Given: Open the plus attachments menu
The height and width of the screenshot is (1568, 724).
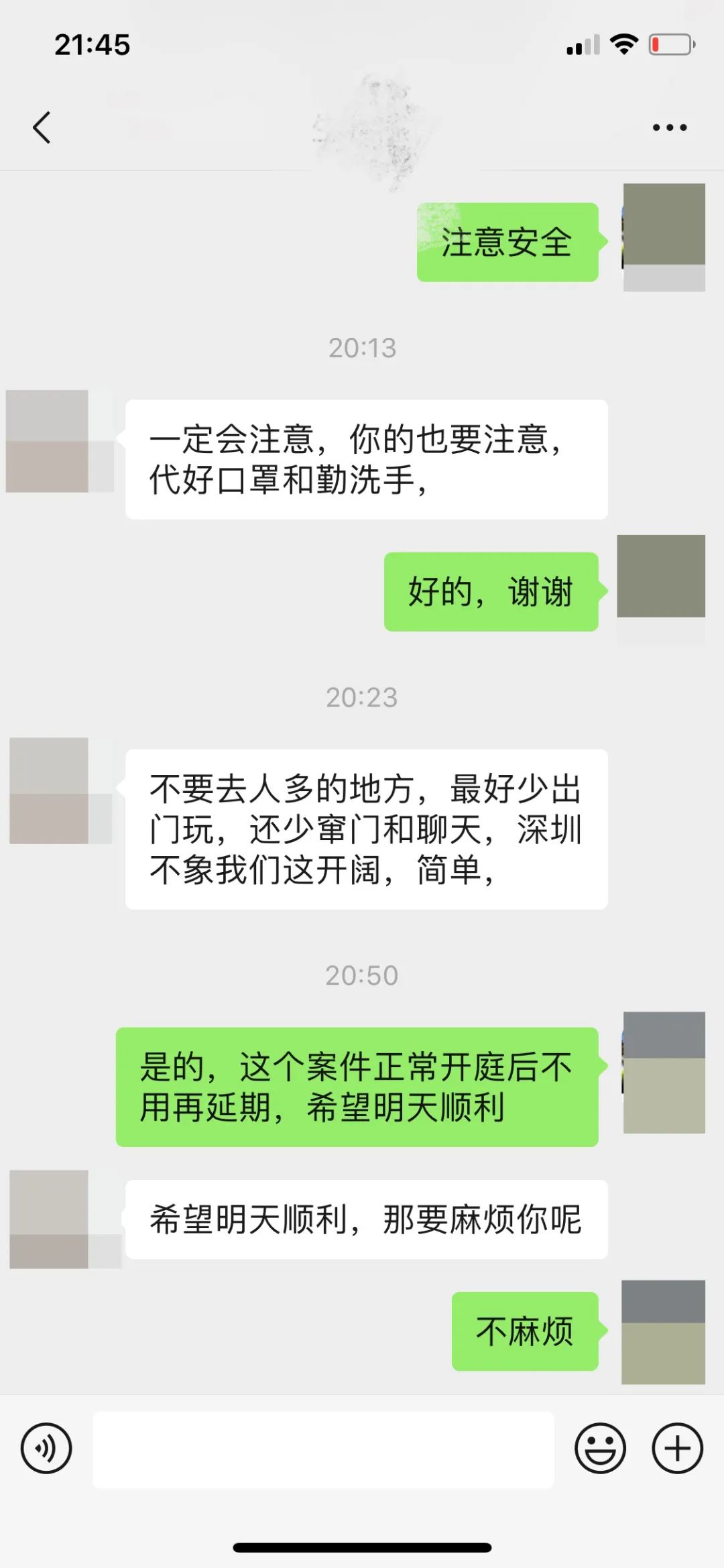Looking at the screenshot, I should [x=677, y=1449].
